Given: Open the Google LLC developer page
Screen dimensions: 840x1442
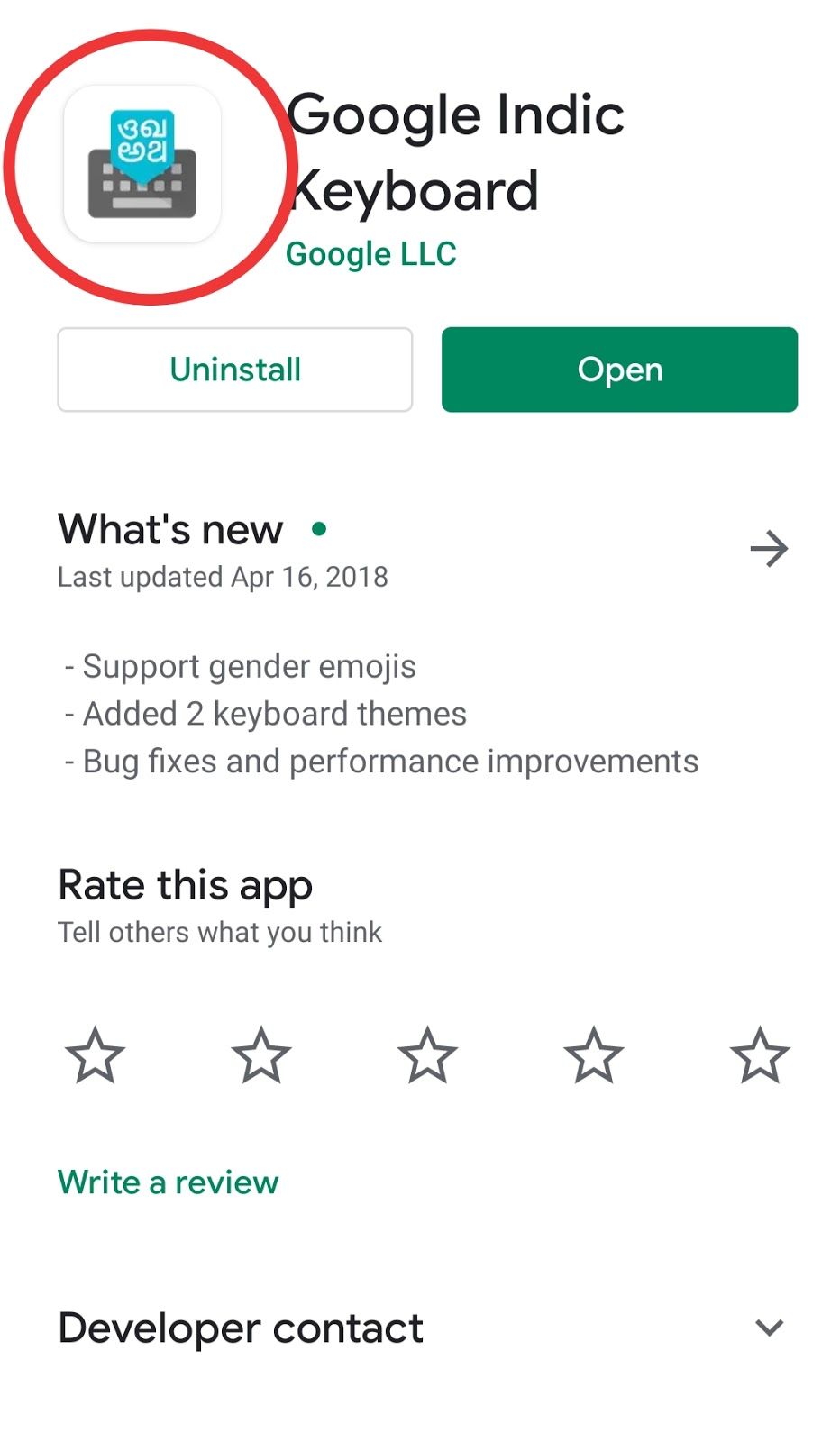Looking at the screenshot, I should click(x=370, y=254).
